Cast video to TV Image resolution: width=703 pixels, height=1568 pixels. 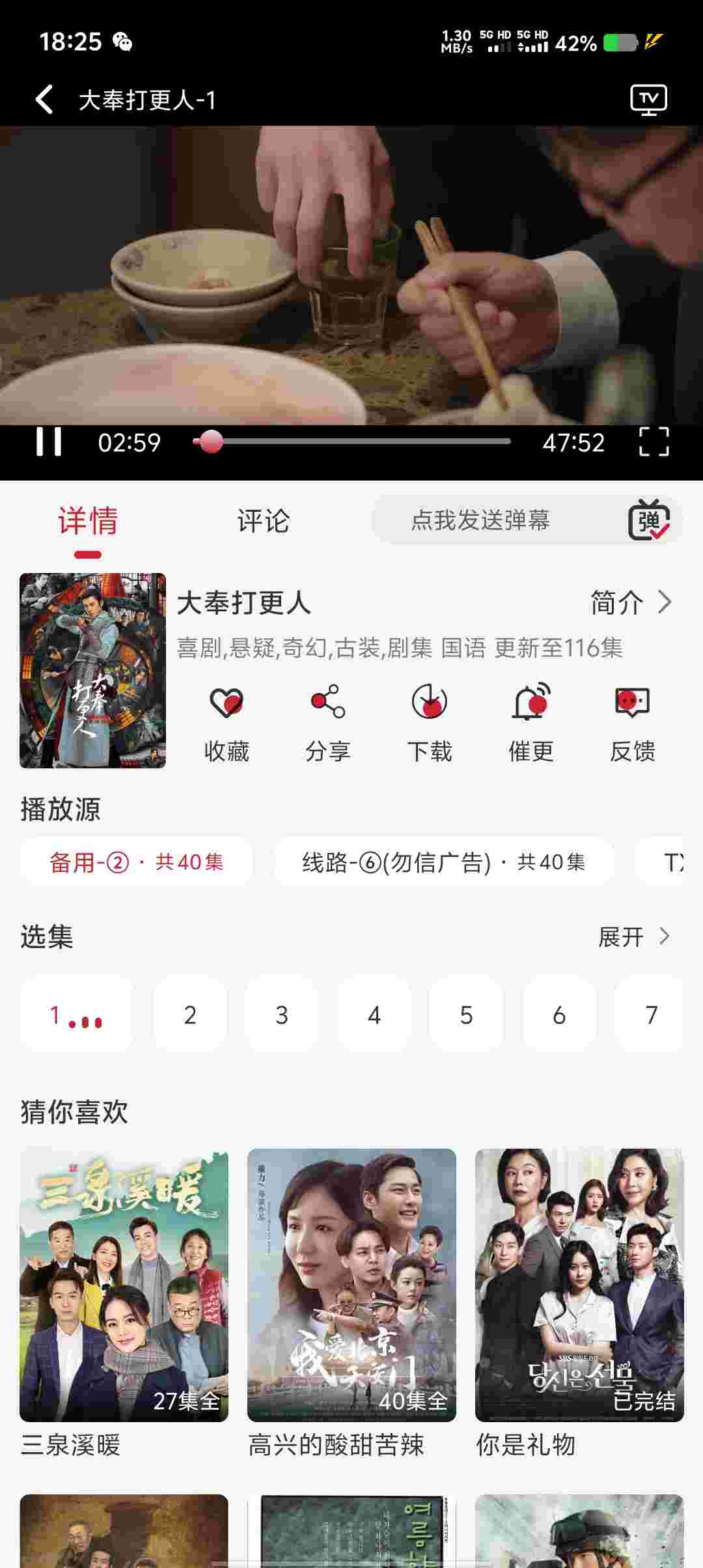(x=648, y=100)
